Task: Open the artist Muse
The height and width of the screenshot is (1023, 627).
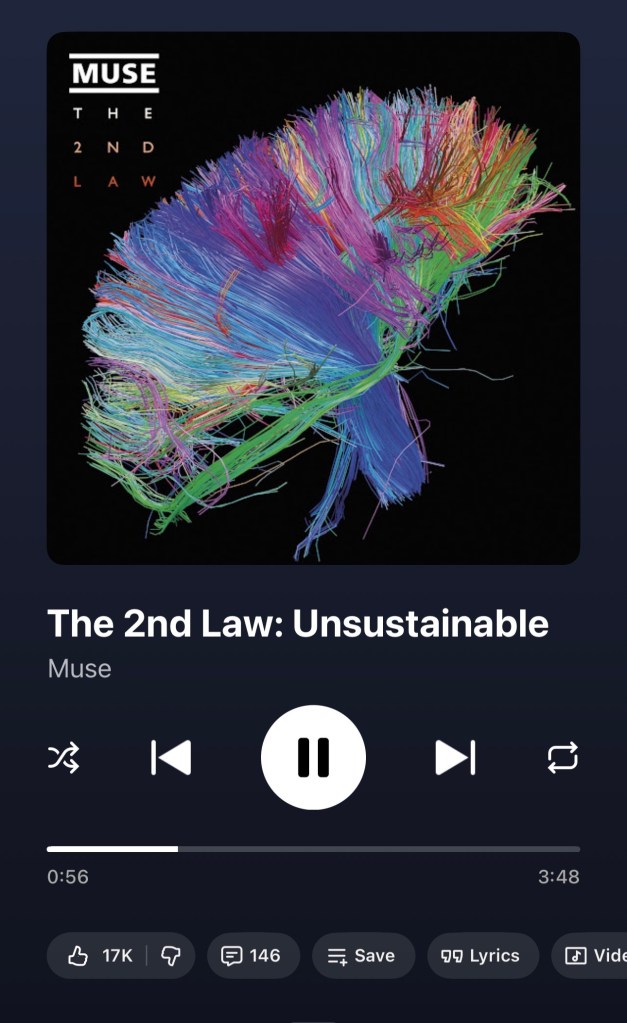Action: click(79, 669)
